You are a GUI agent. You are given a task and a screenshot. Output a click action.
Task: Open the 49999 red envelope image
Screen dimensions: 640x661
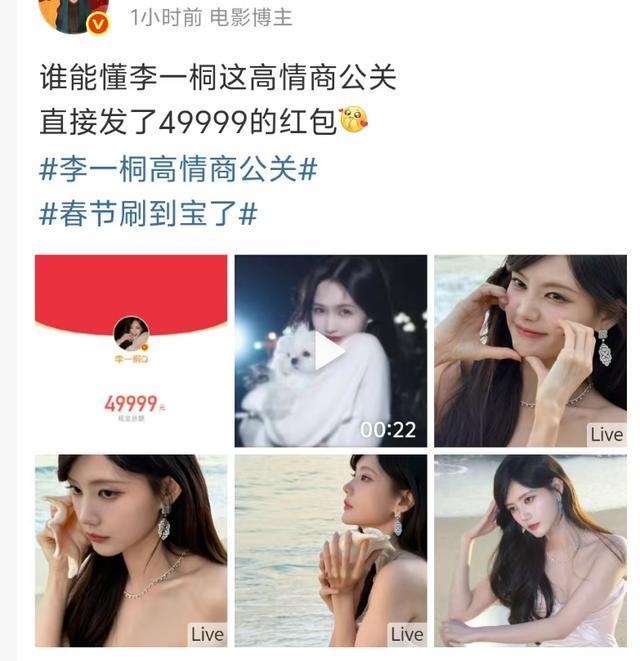[131, 350]
